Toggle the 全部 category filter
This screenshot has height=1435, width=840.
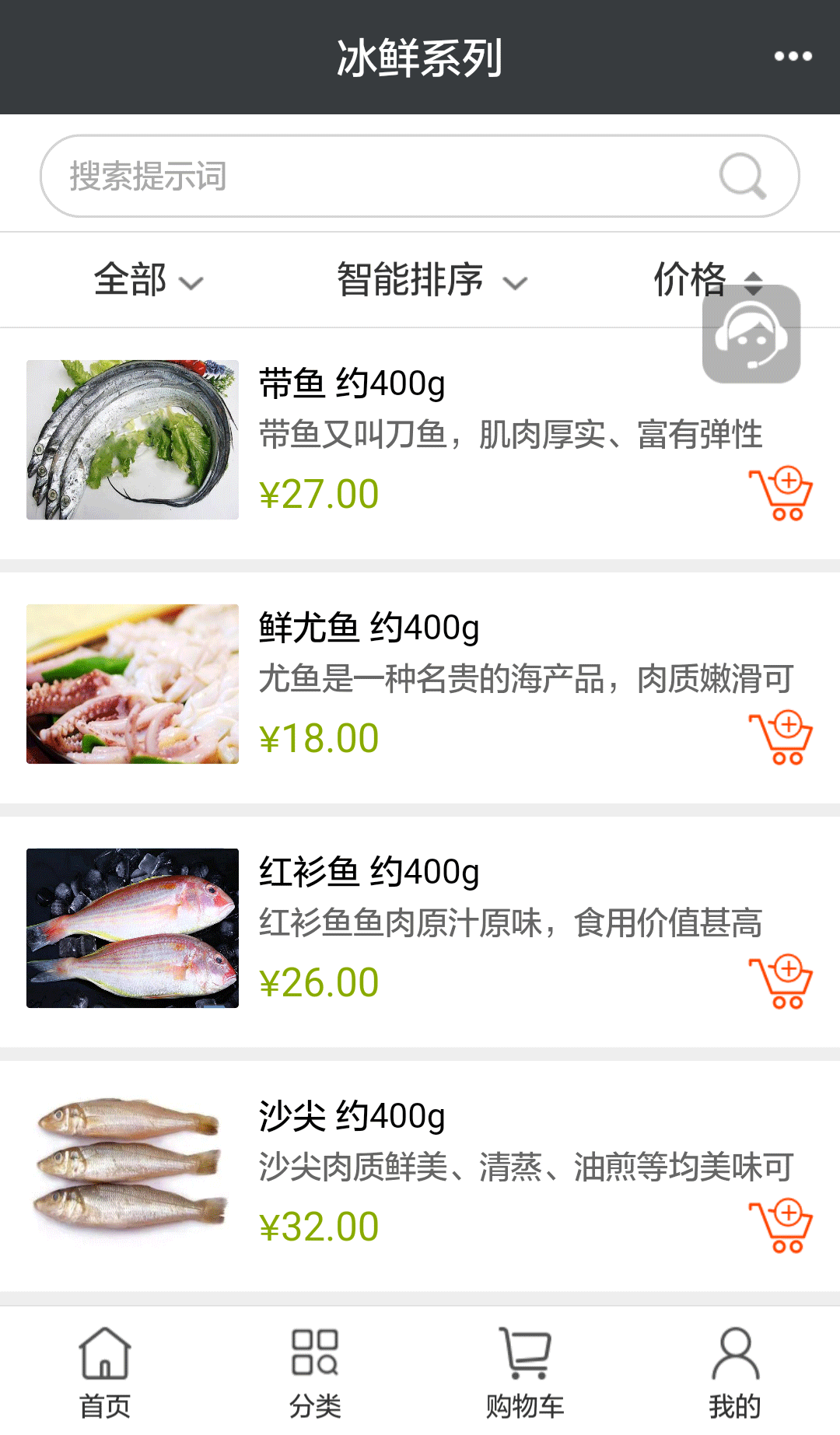[146, 280]
